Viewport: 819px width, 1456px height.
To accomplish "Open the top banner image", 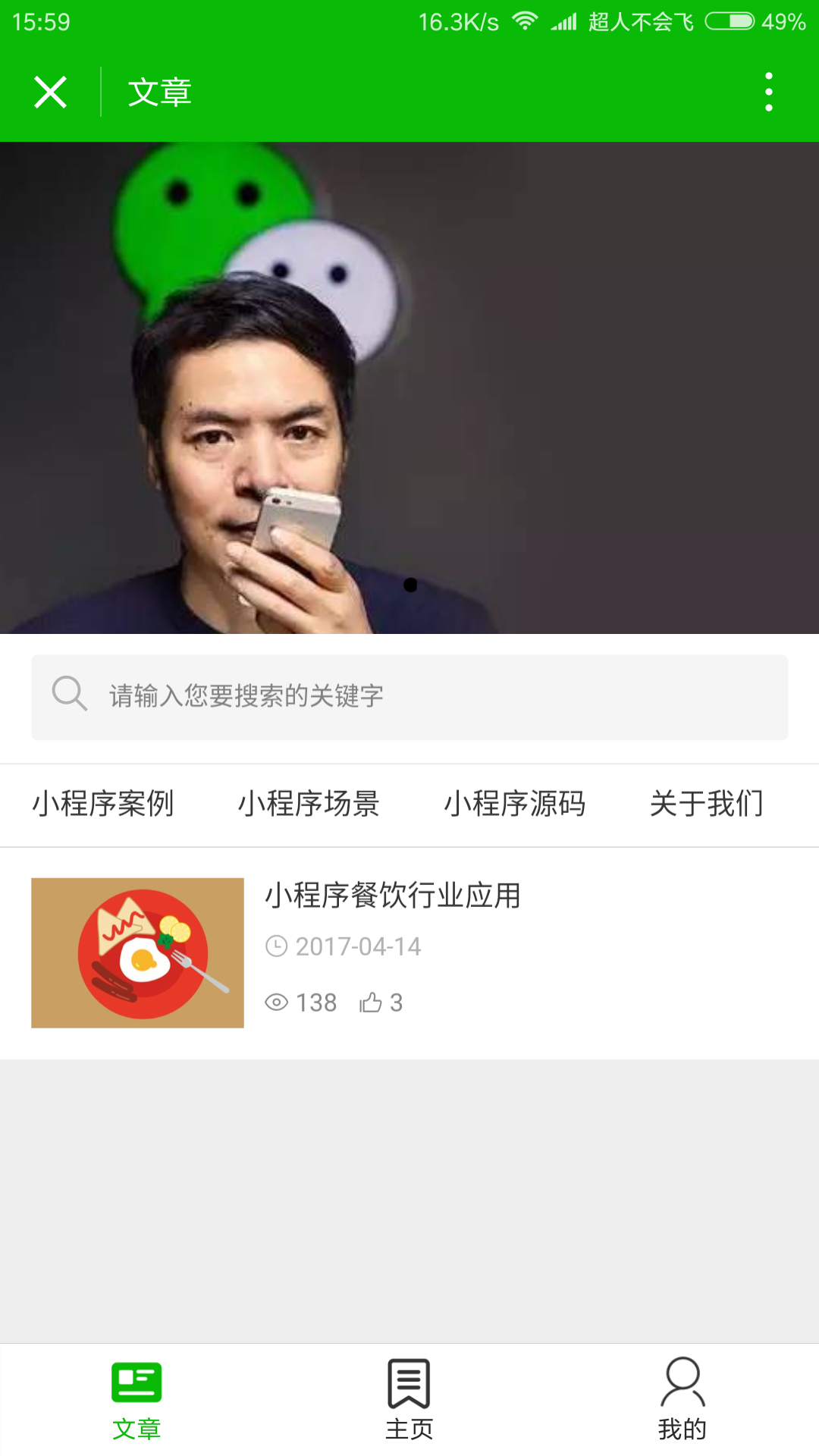I will coord(409,387).
